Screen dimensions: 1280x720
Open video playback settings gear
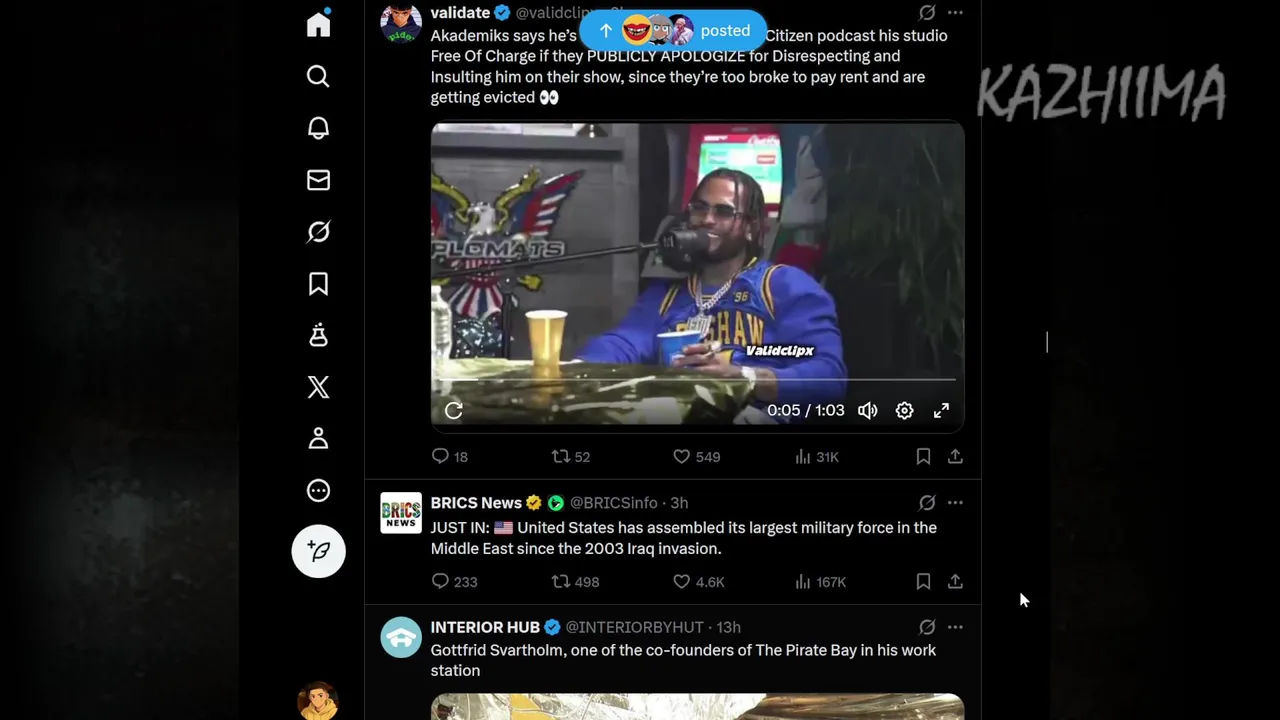[x=904, y=410]
